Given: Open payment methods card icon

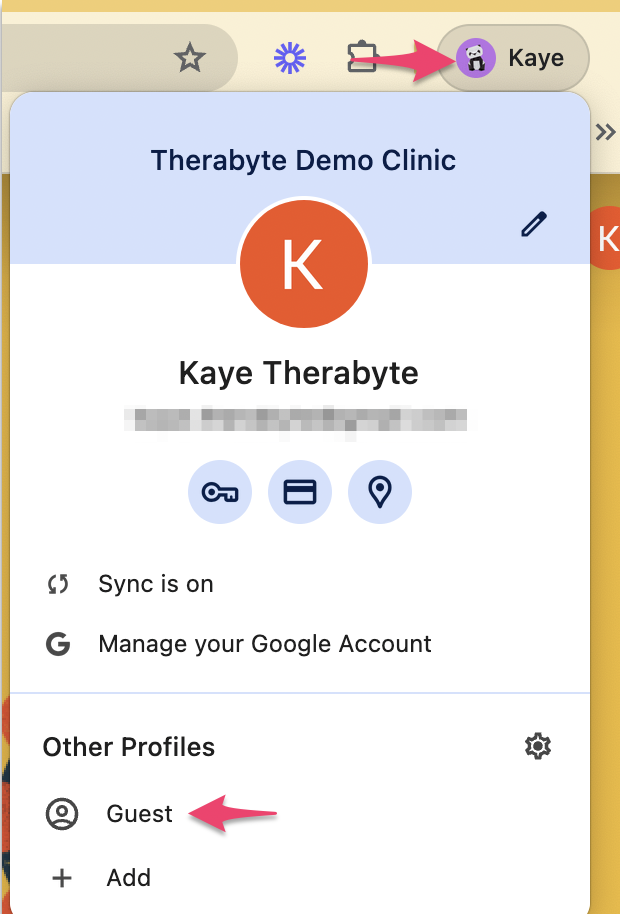Looking at the screenshot, I should coord(300,492).
